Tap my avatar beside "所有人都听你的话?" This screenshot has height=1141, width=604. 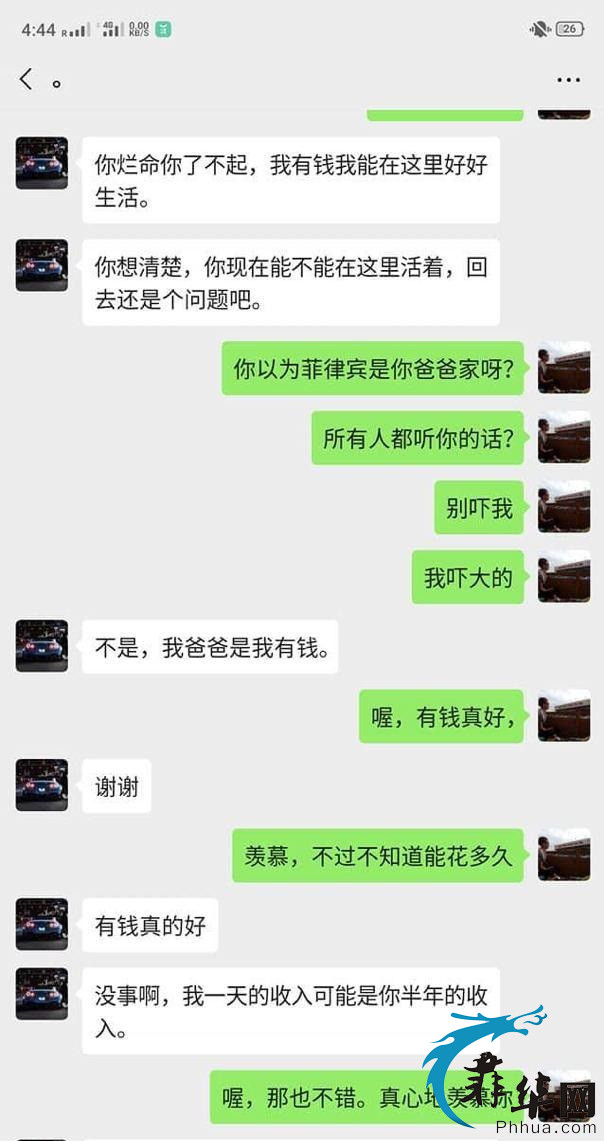pyautogui.click(x=564, y=437)
